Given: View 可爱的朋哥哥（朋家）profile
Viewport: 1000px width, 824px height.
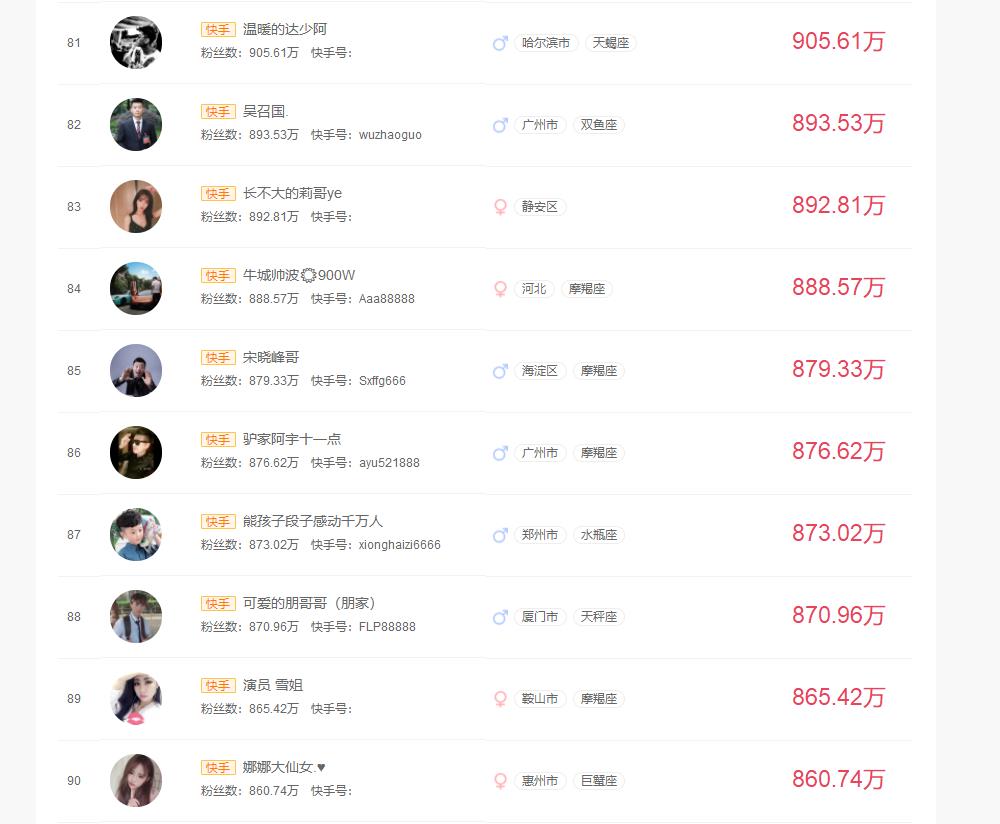Looking at the screenshot, I should coord(309,603).
